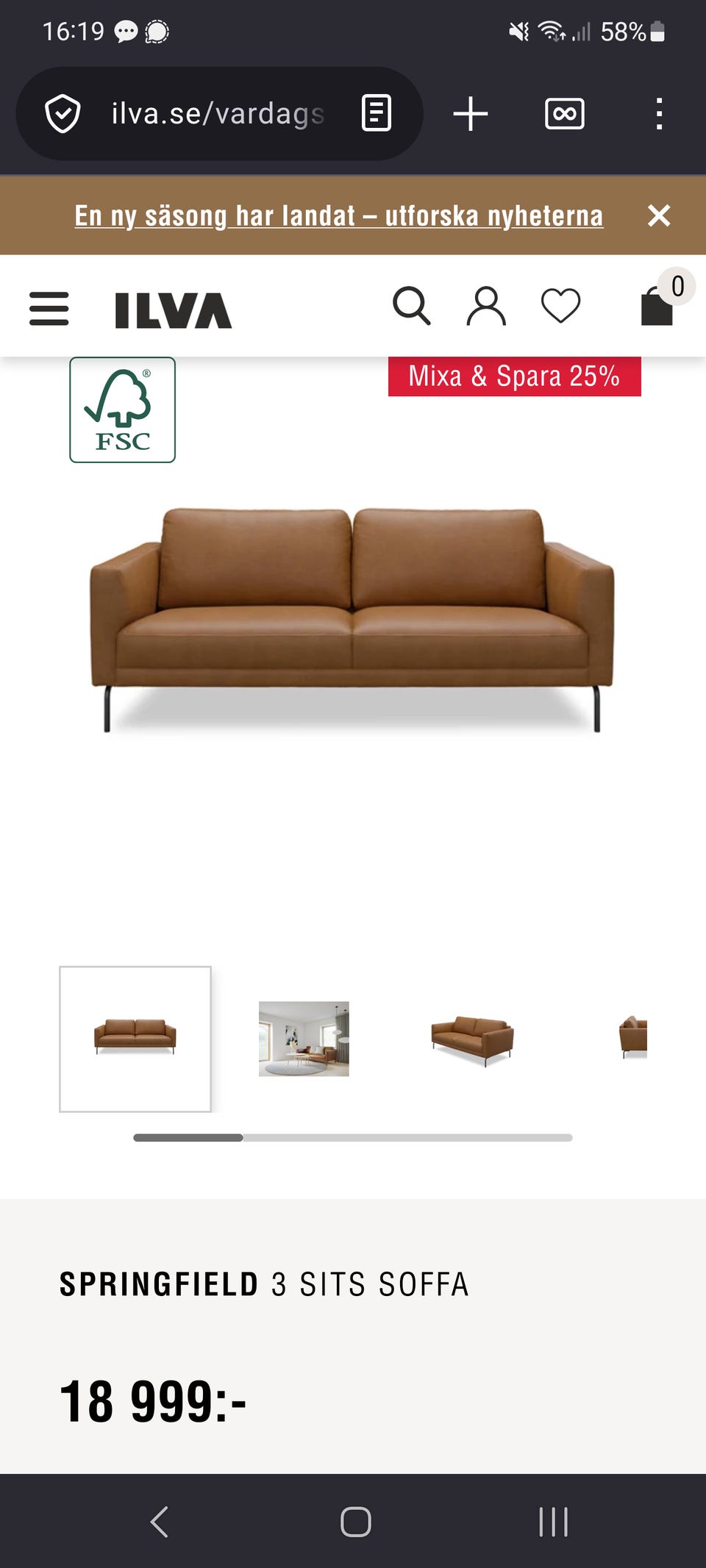
Task: Open the private tabs mask icon
Action: pos(564,114)
